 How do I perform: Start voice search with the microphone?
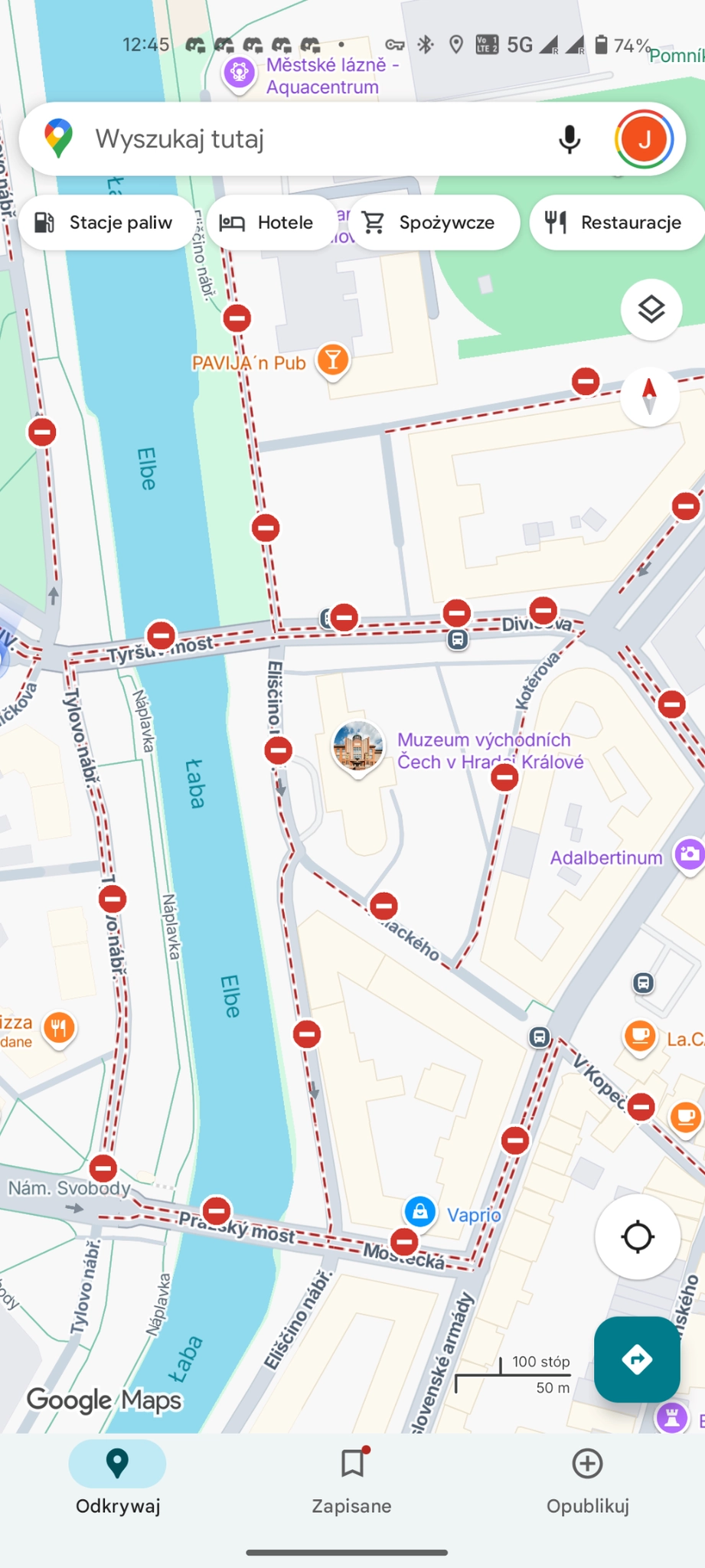click(569, 139)
